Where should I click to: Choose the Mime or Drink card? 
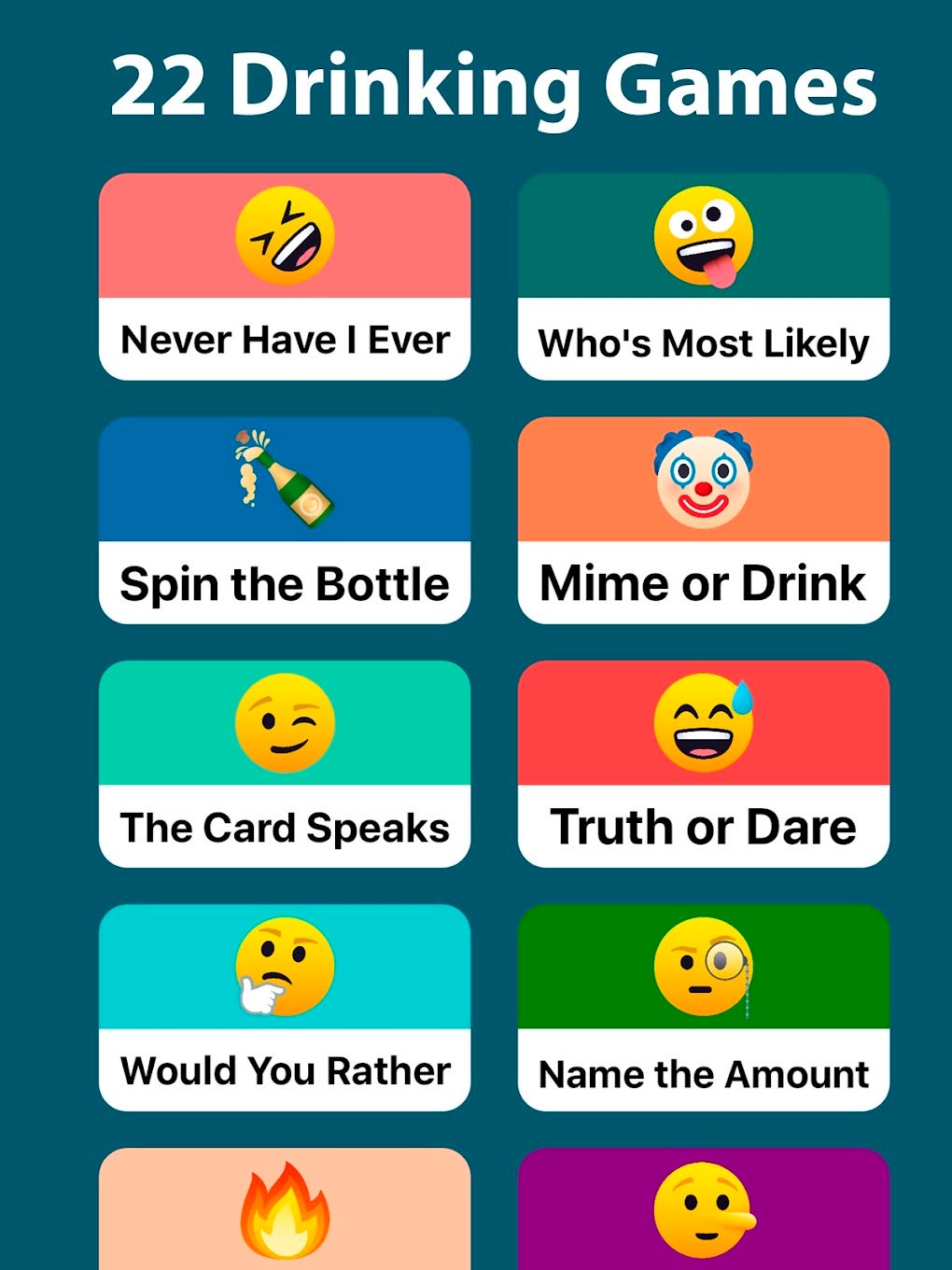(703, 520)
